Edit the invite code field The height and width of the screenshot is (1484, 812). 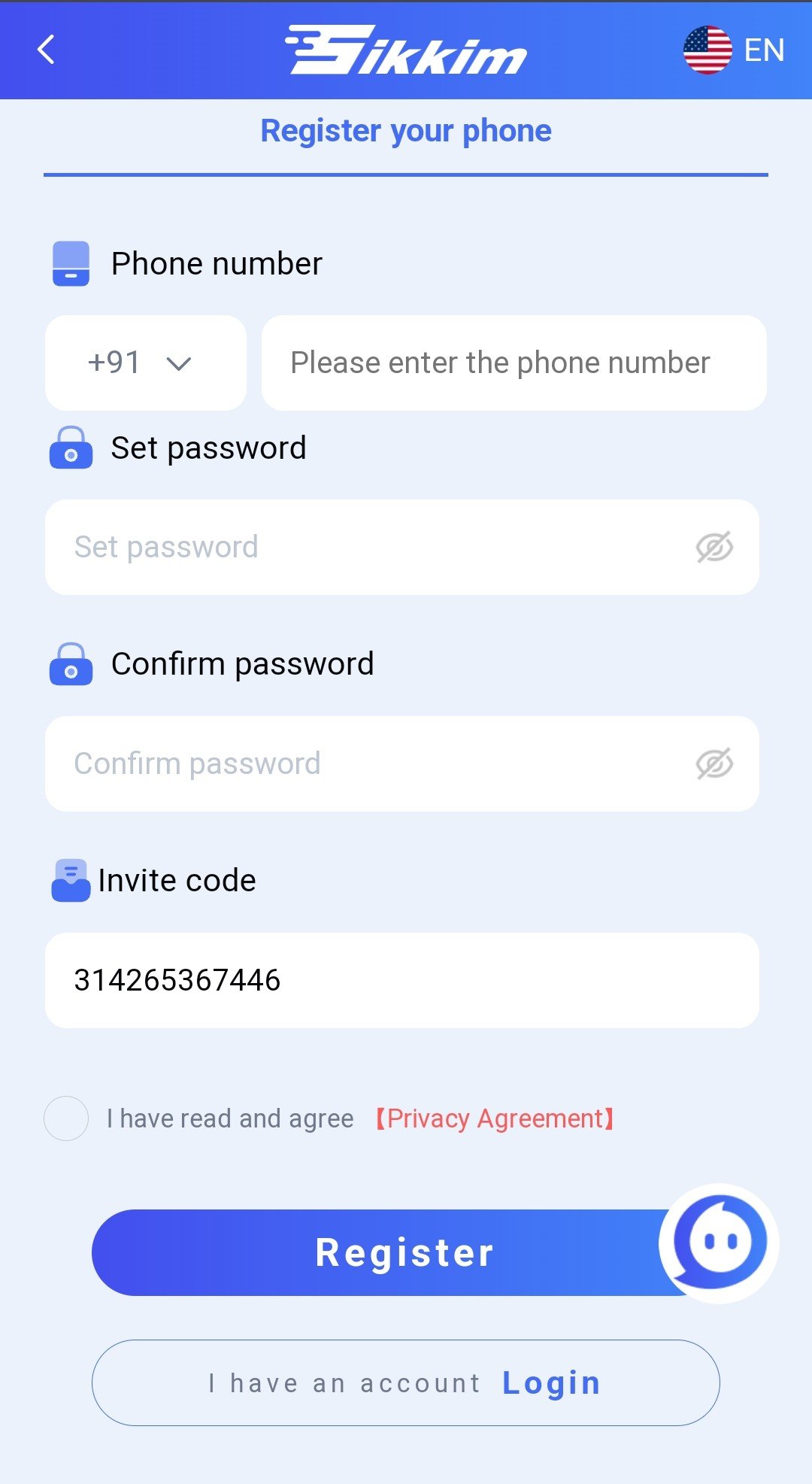pyautogui.click(x=402, y=980)
